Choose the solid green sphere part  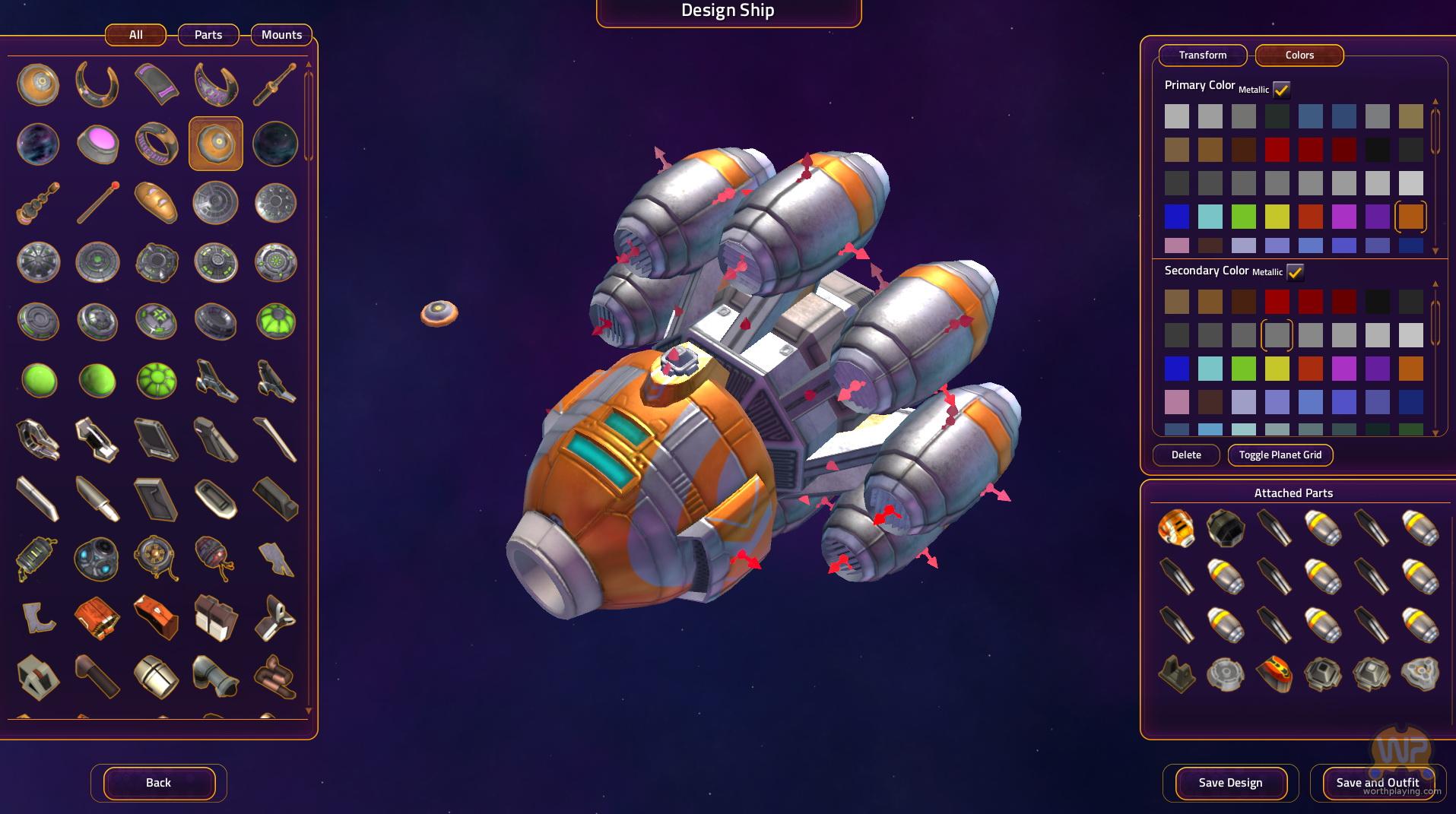coord(38,380)
